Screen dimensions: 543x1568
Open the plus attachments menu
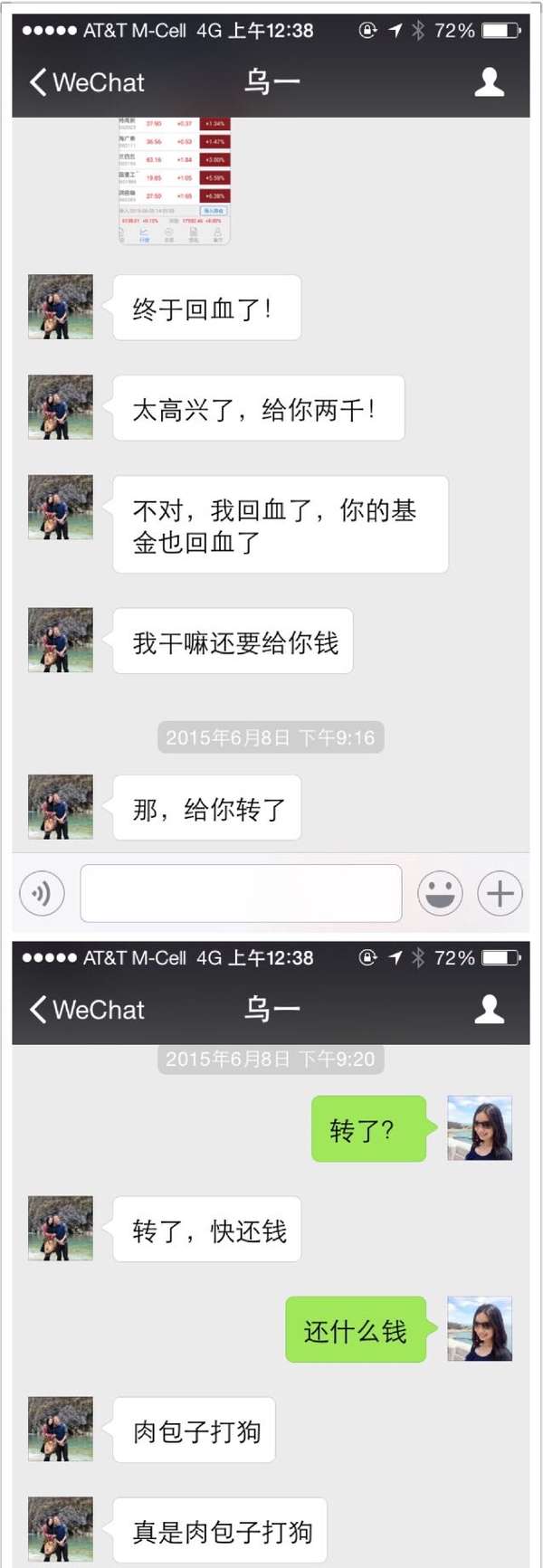(500, 893)
